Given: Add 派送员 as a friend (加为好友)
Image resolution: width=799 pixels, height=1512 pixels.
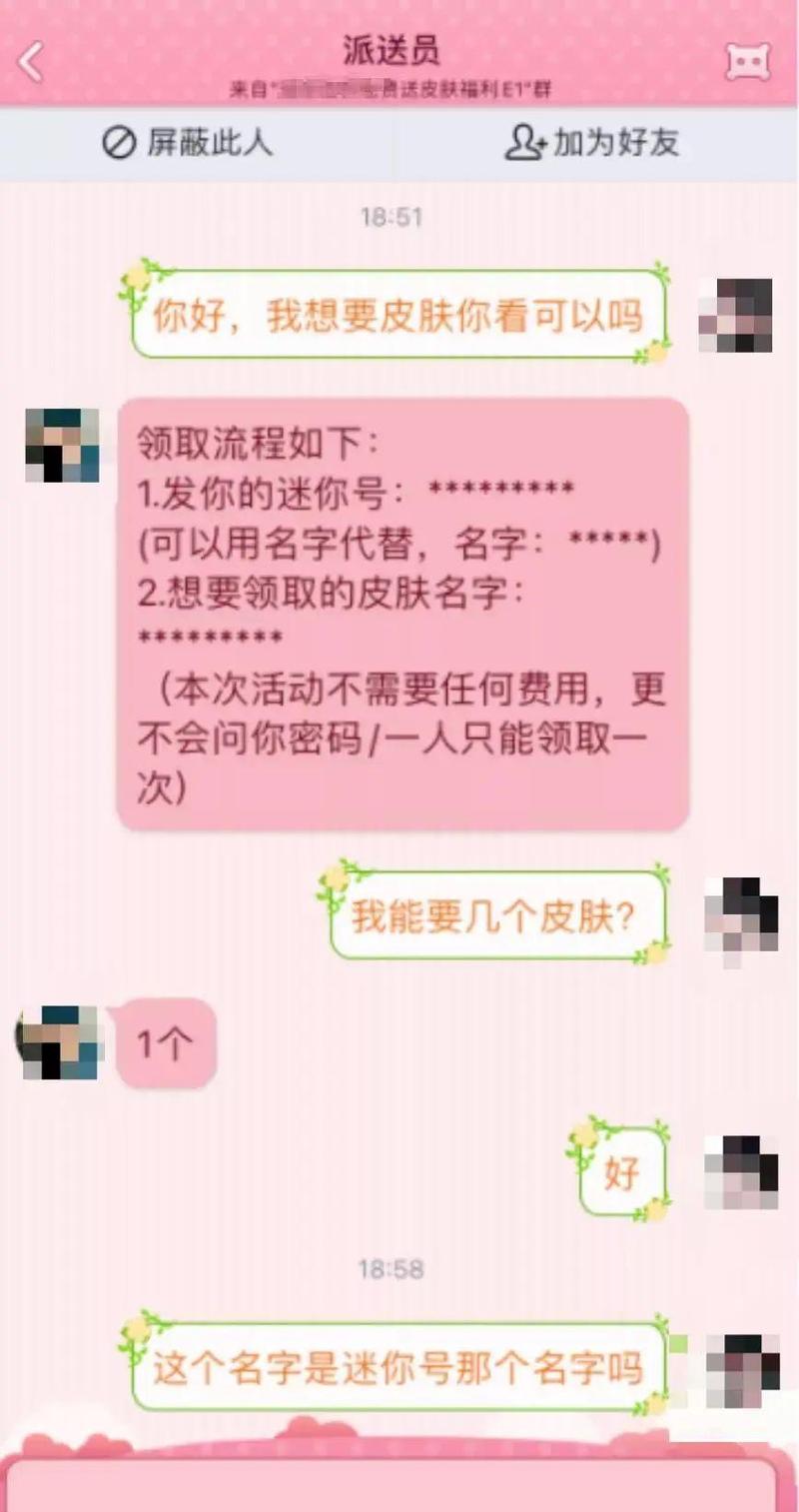Looking at the screenshot, I should (591, 143).
